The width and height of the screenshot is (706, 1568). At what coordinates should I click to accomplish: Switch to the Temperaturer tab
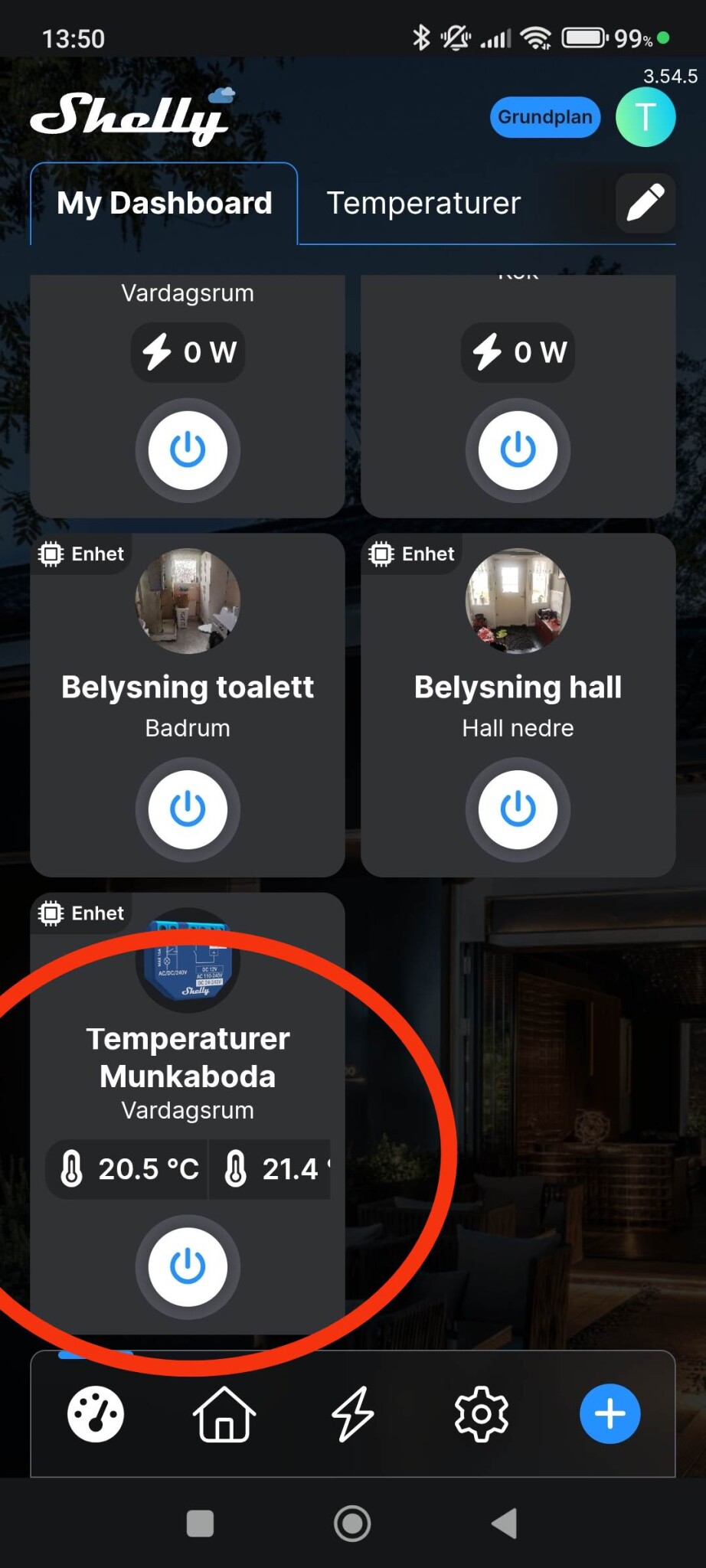coord(423,203)
